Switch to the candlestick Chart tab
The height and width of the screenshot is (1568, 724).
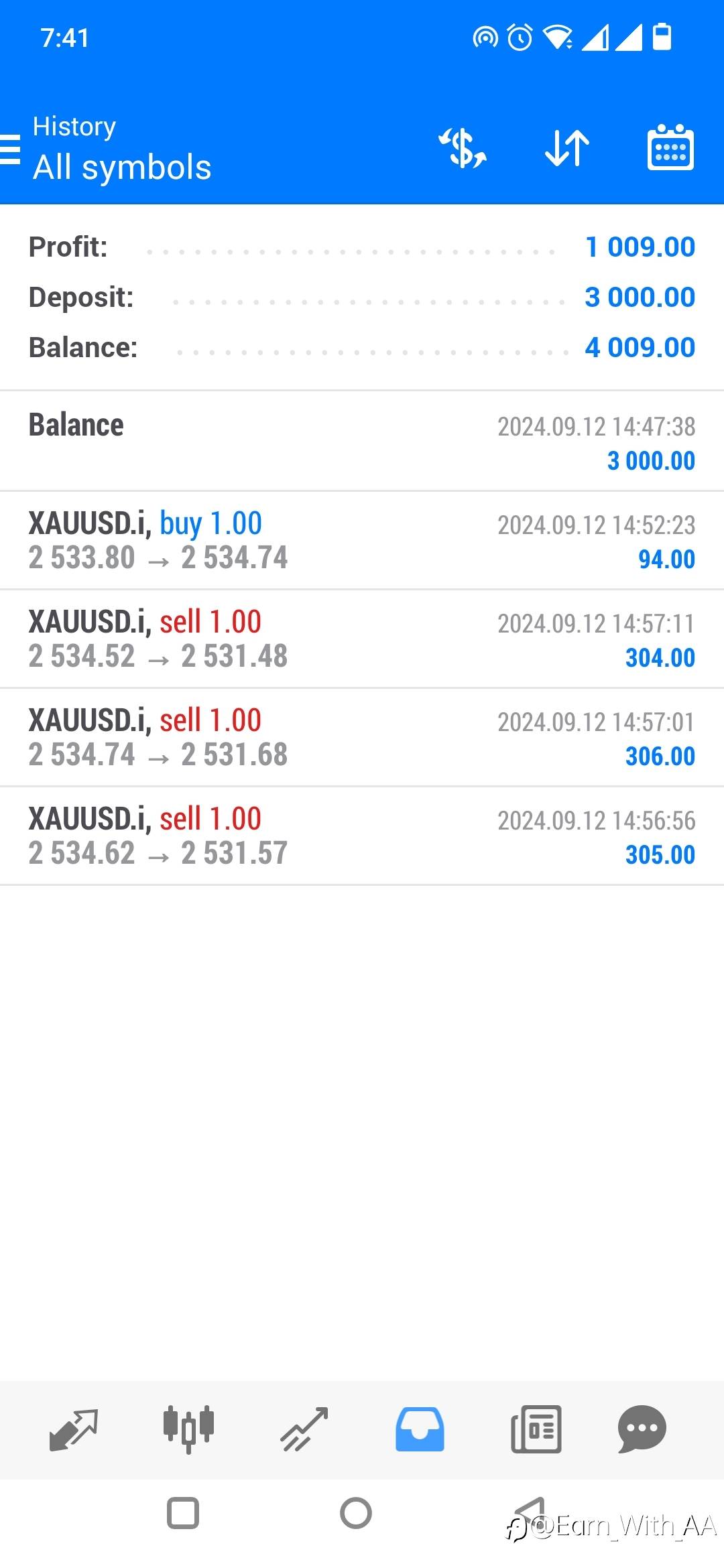pyautogui.click(x=188, y=1429)
